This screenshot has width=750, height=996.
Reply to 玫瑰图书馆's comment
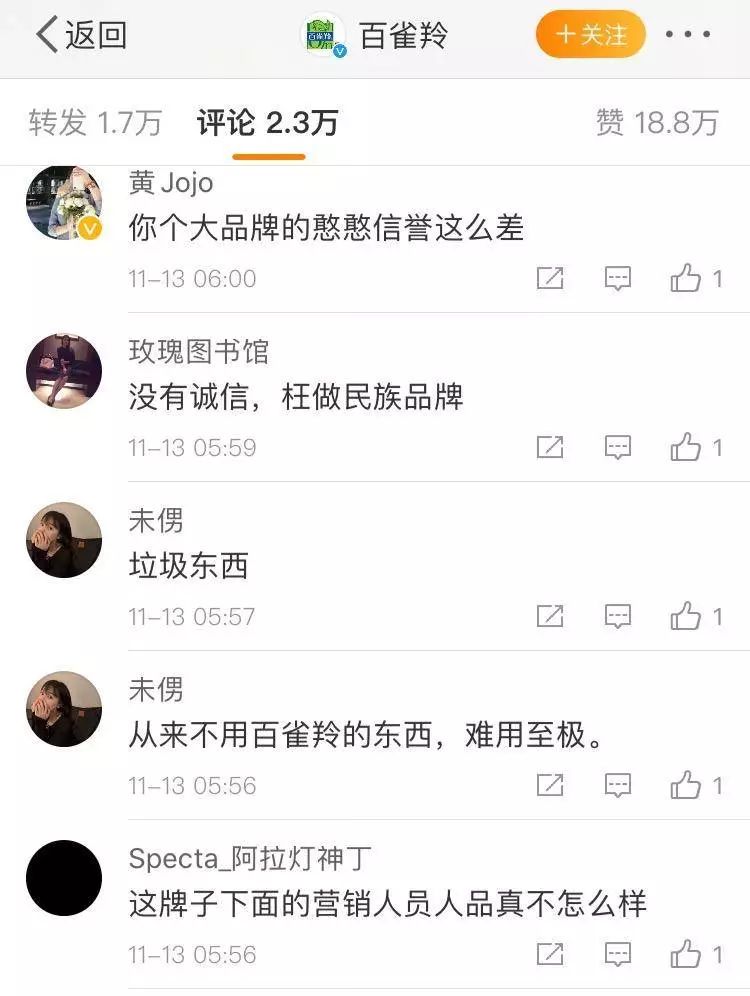coord(618,447)
